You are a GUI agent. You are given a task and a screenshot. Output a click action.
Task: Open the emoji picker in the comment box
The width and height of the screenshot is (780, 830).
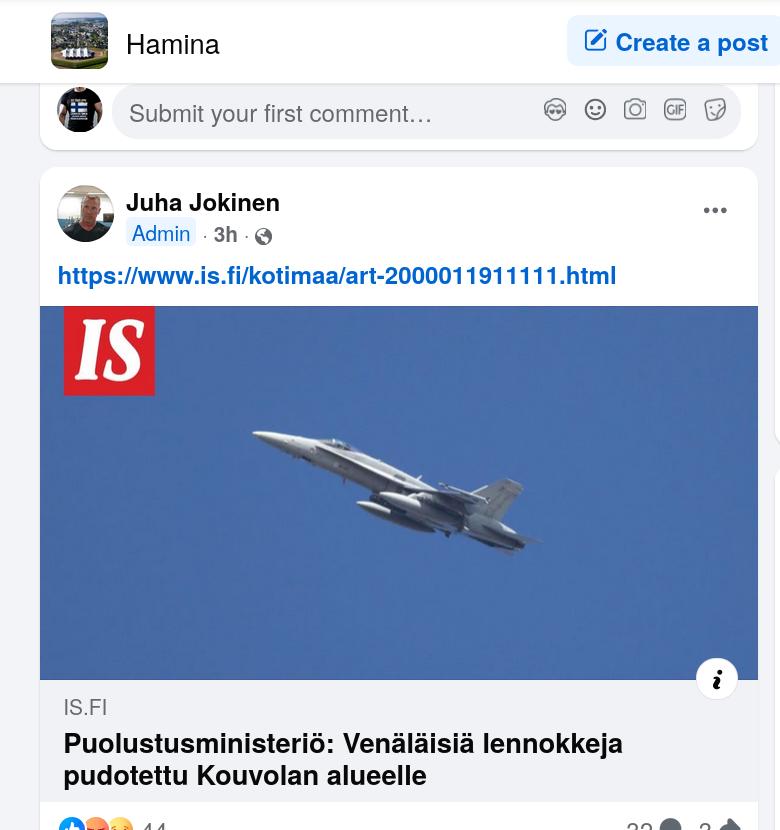tap(596, 110)
